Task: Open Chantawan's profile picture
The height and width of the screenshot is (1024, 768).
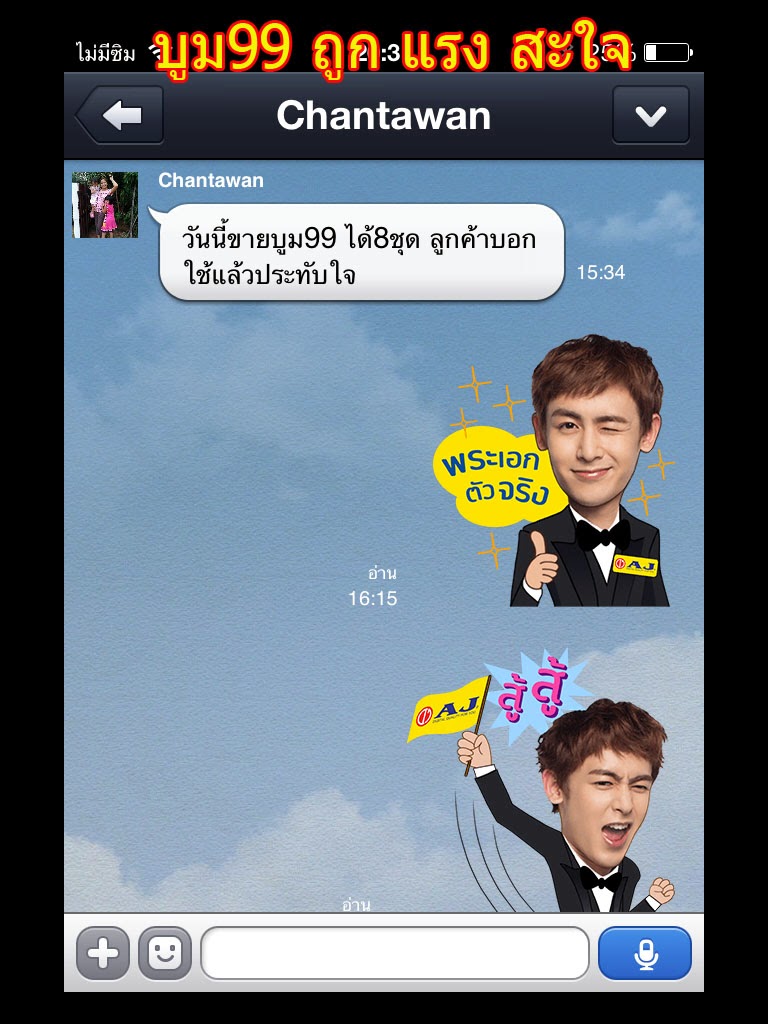Action: pyautogui.click(x=105, y=205)
